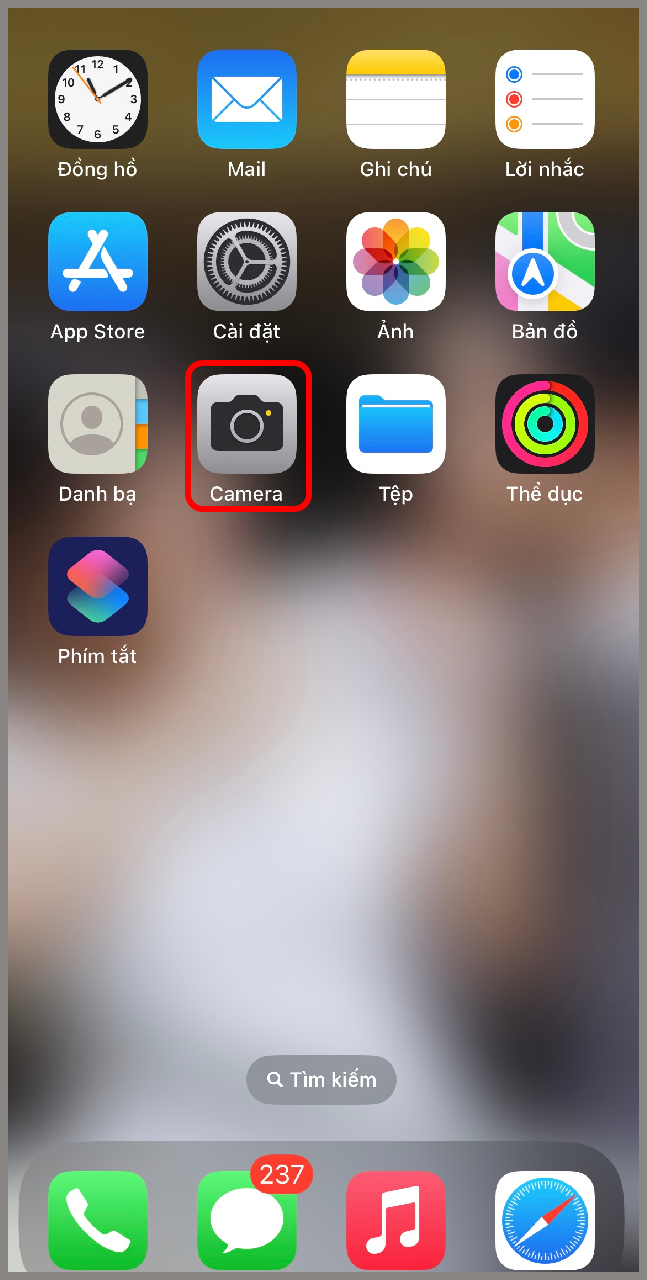The height and width of the screenshot is (1280, 647).
Task: Open Danh bạ contacts app
Action: (x=98, y=424)
